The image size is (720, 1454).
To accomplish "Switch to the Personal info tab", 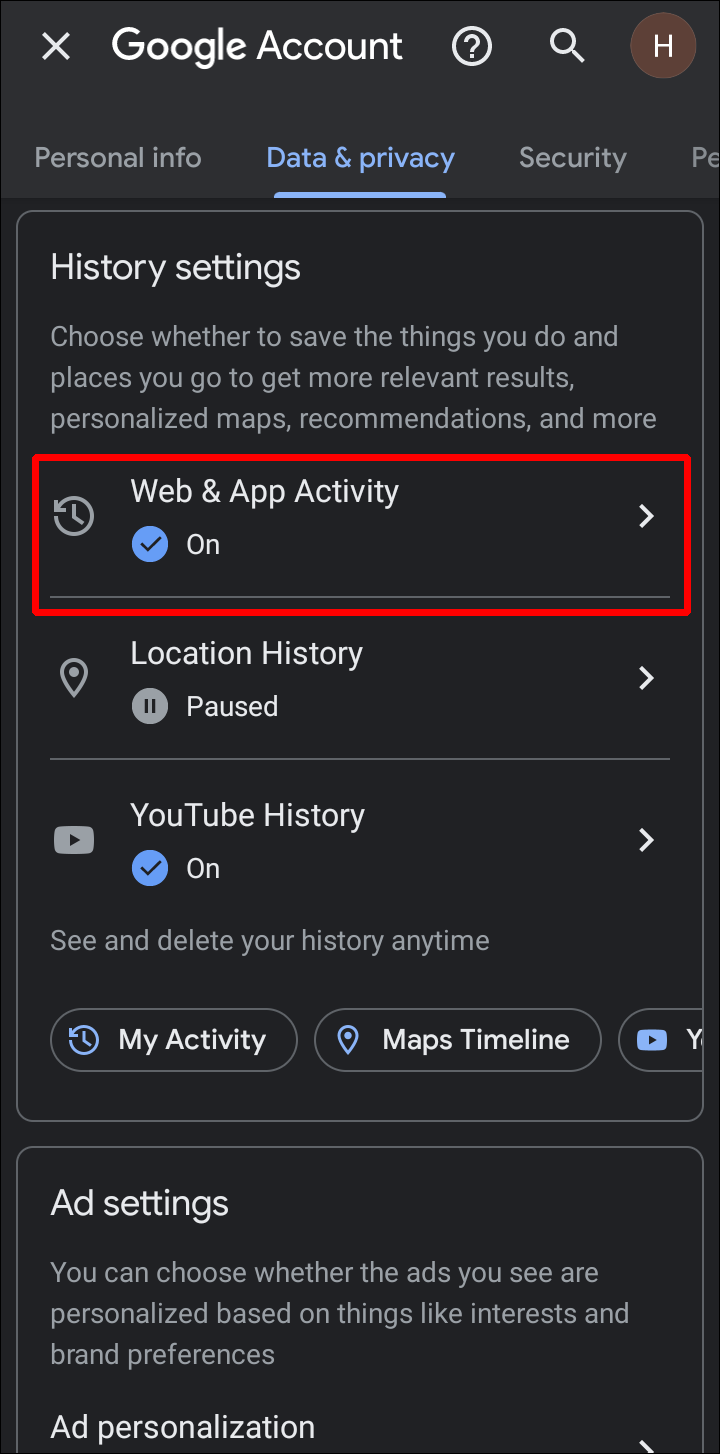I will click(118, 158).
